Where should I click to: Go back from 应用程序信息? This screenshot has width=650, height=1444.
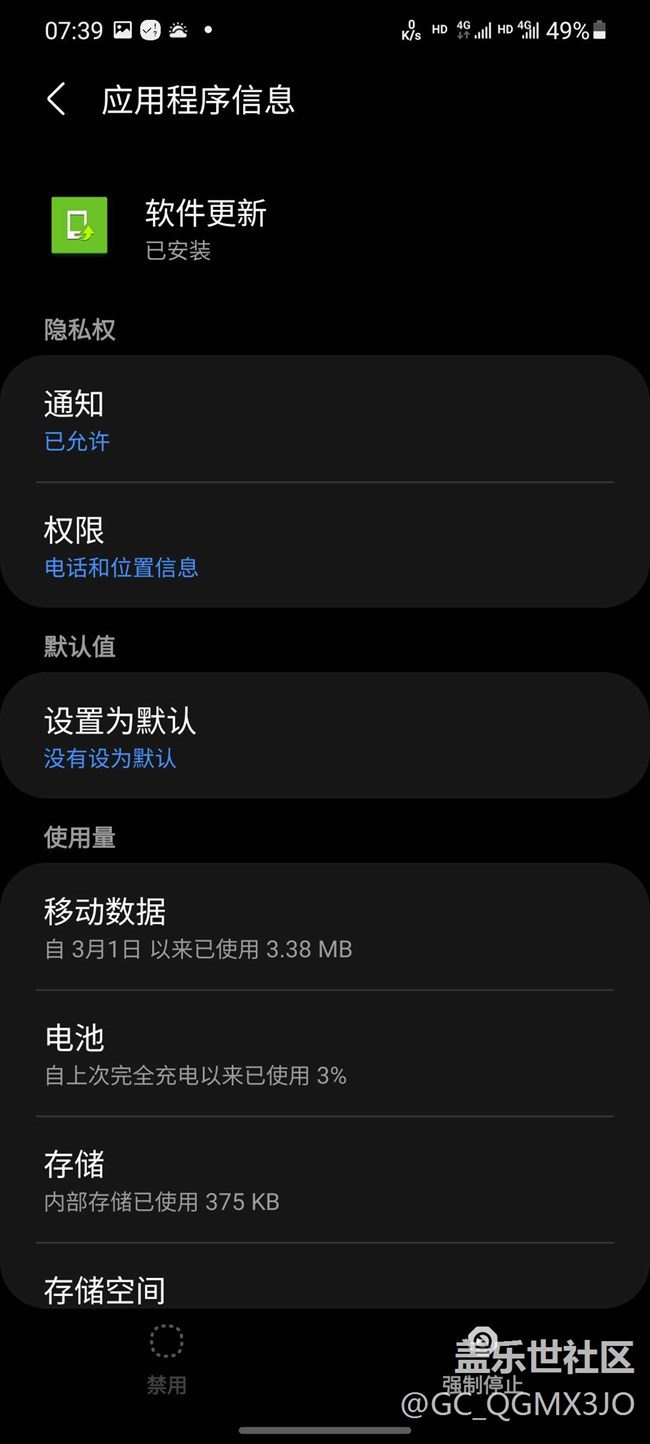[57, 100]
